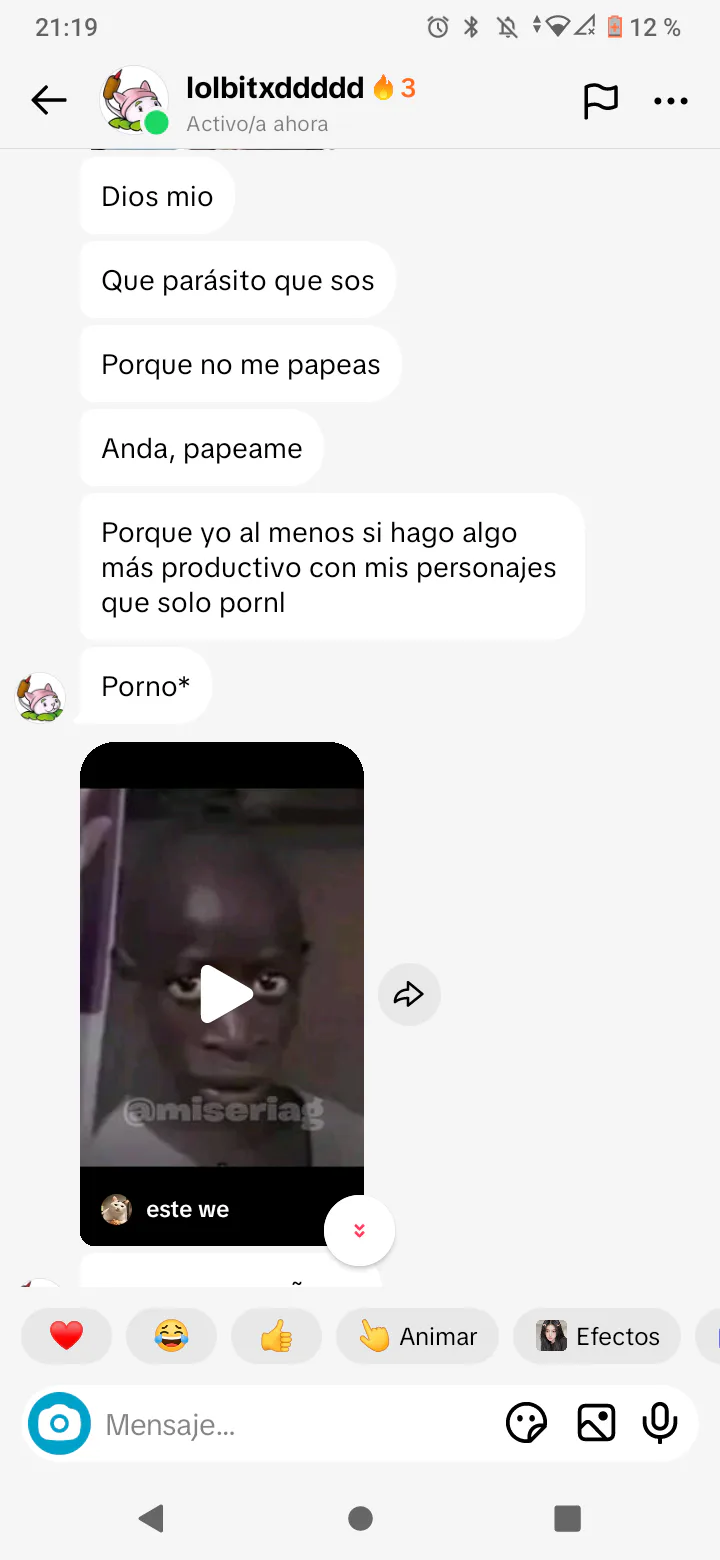
Task: Open the camera from the message bar
Action: tap(59, 1423)
